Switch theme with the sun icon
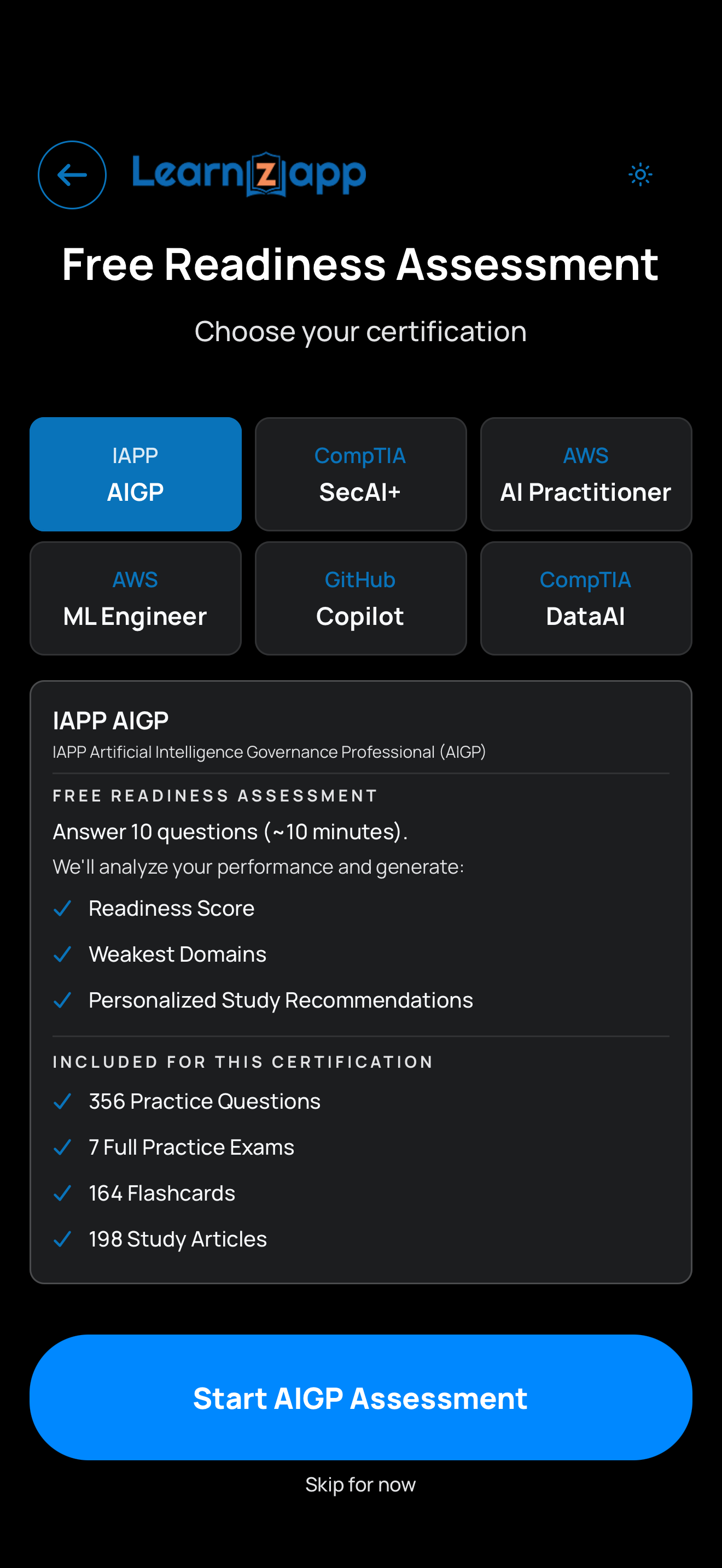This screenshot has width=722, height=1568. coord(640,175)
